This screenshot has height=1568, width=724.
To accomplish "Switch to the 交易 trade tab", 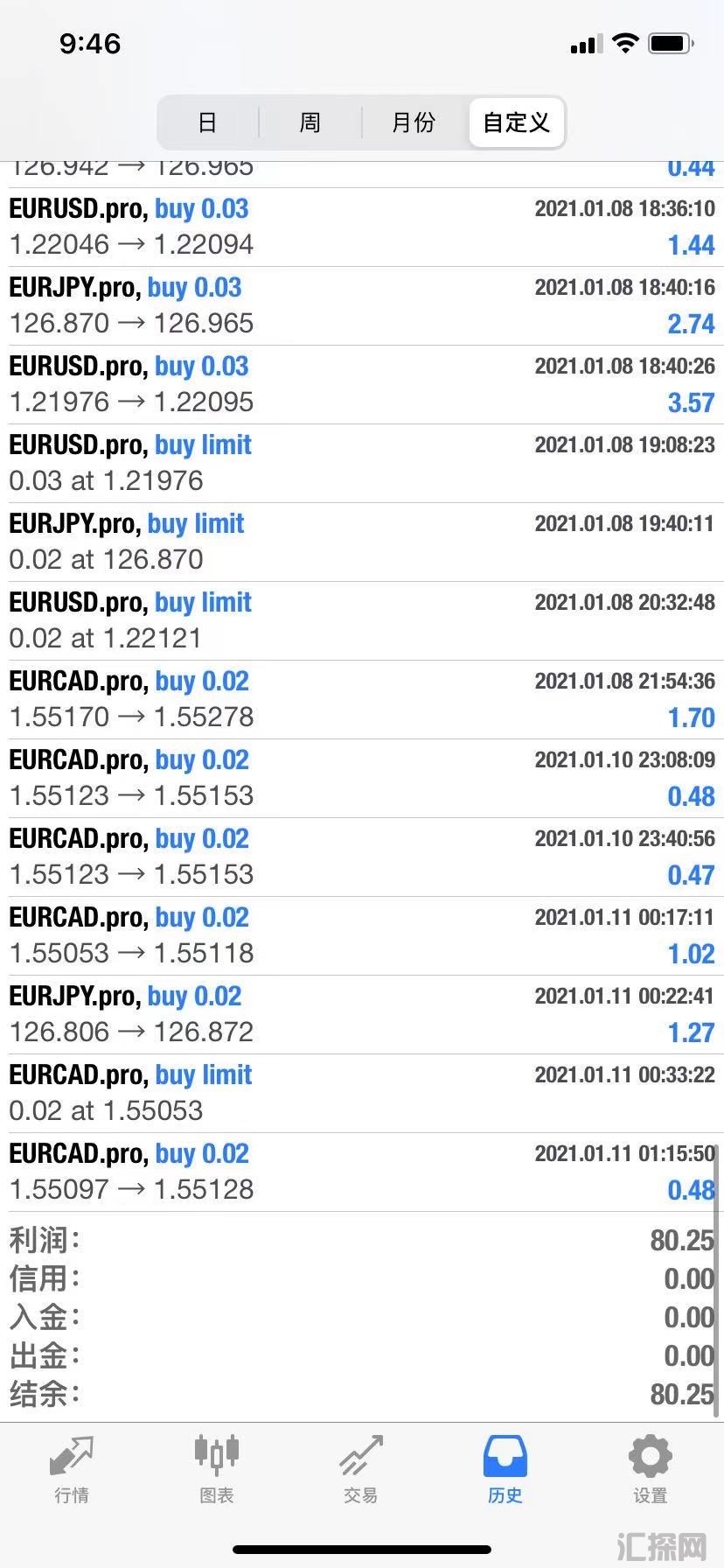I will pos(360,1470).
